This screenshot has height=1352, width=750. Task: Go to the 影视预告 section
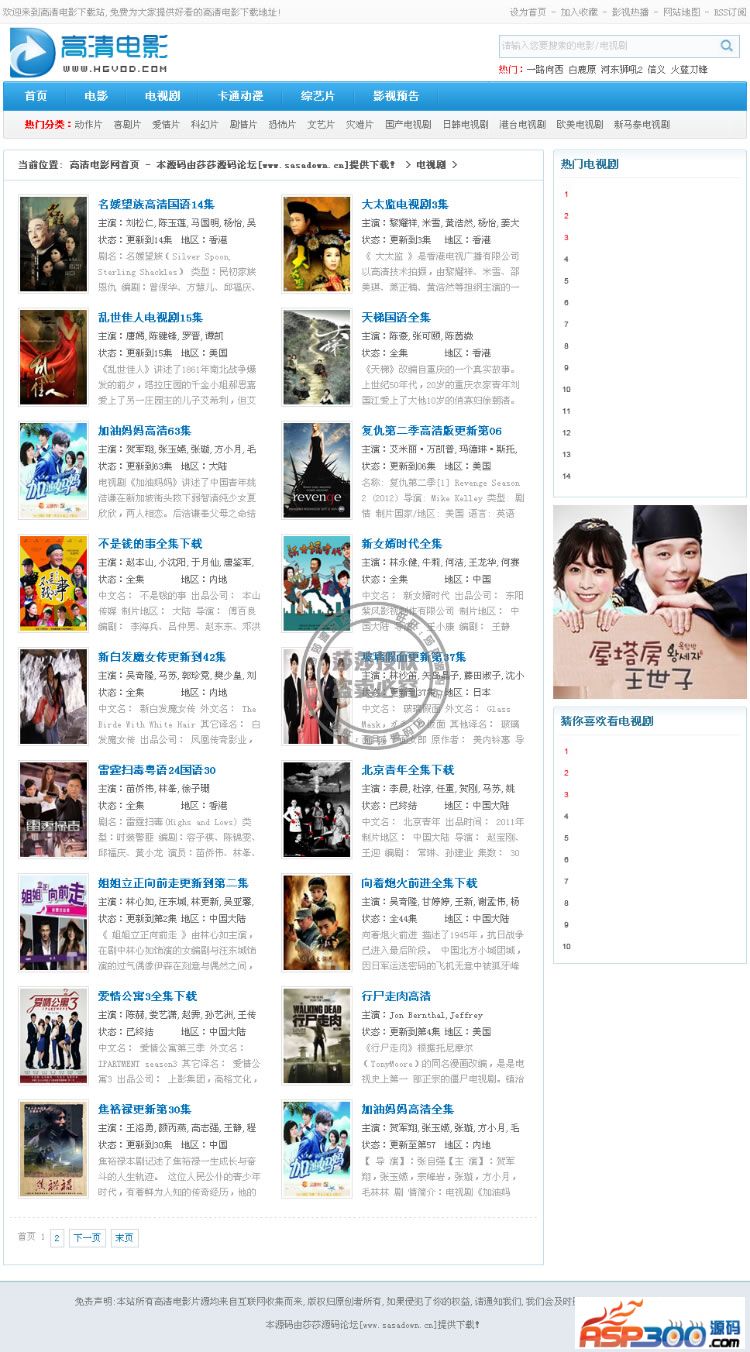[396, 96]
